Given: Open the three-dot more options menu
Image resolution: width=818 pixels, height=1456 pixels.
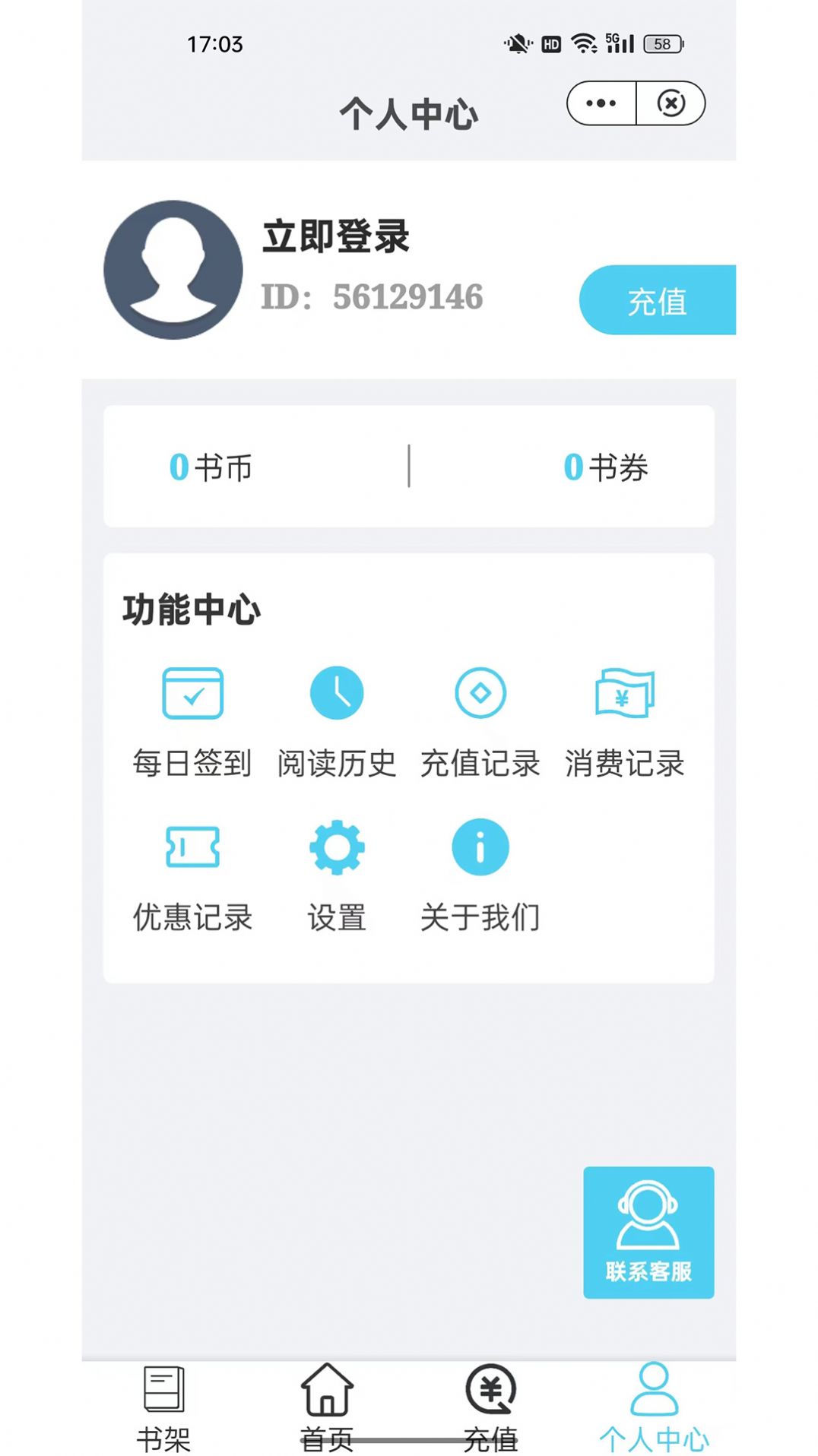Looking at the screenshot, I should point(600,103).
